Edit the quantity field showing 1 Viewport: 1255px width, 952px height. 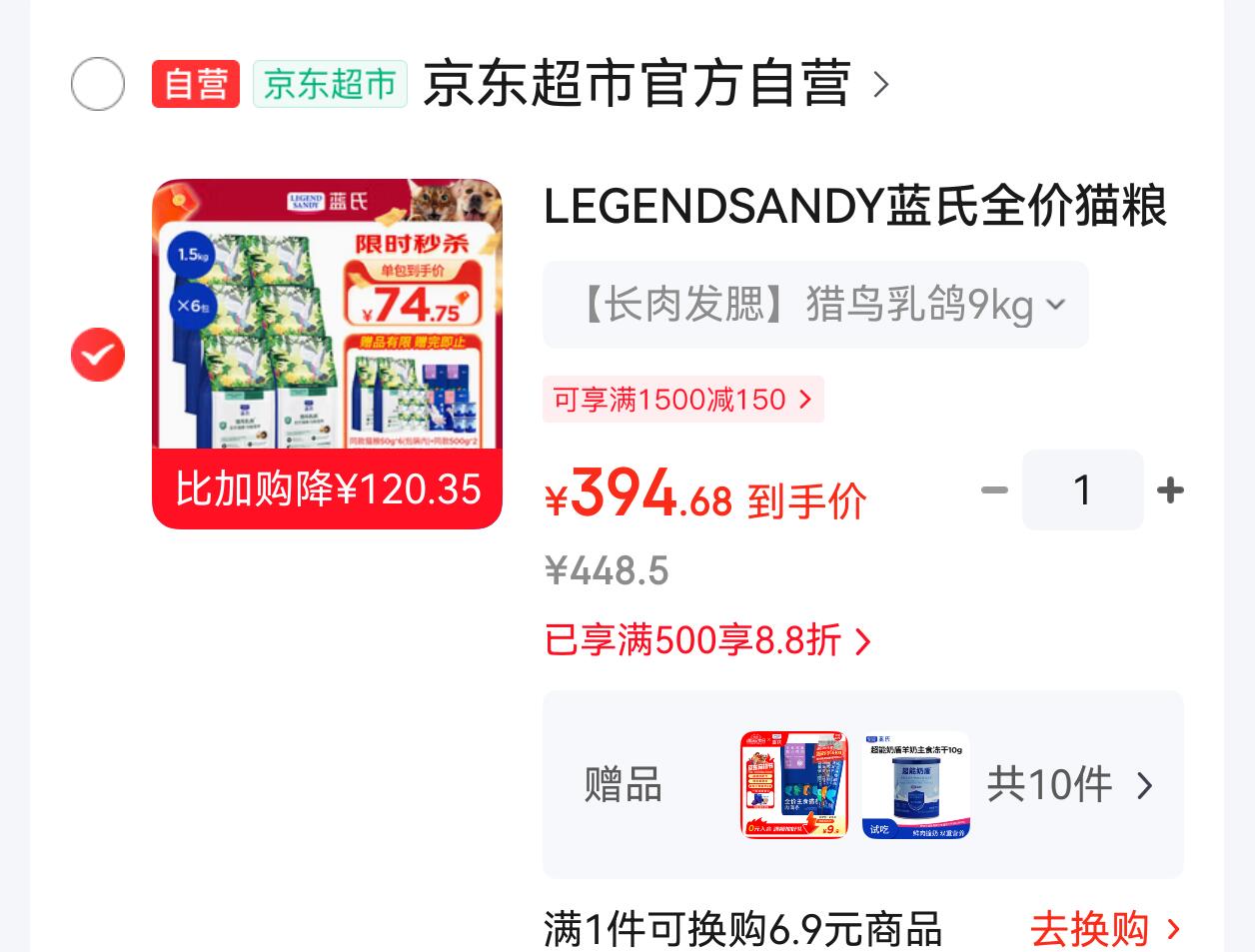click(x=1082, y=489)
